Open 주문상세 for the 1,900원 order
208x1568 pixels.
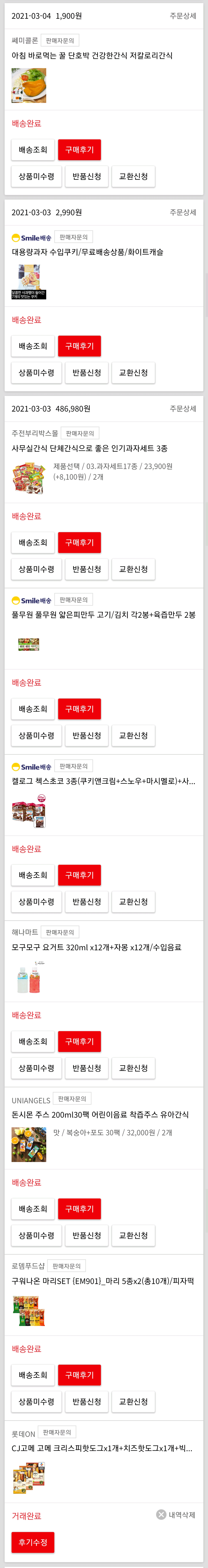pos(183,16)
